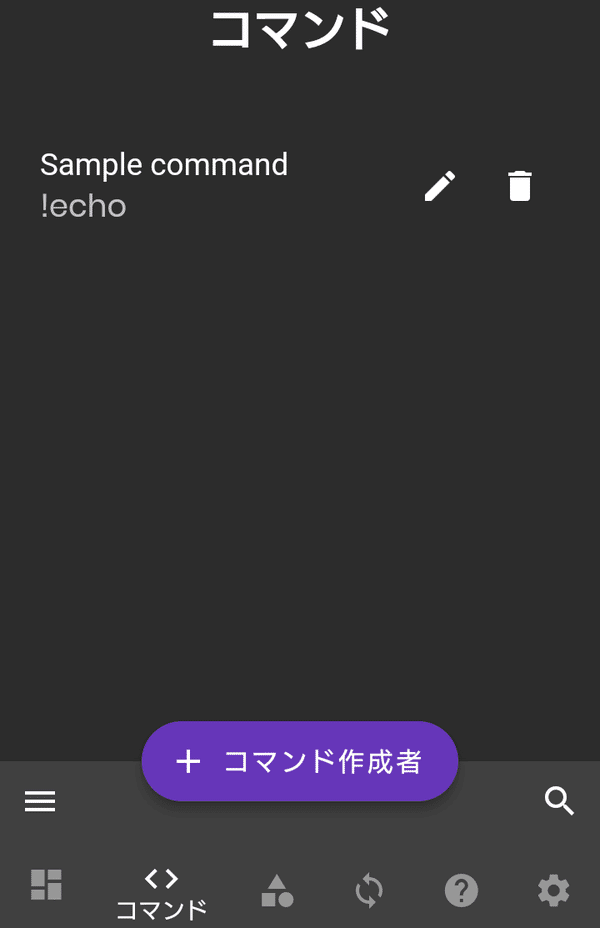Open the sync arrows tab
600x928 pixels.
click(369, 889)
